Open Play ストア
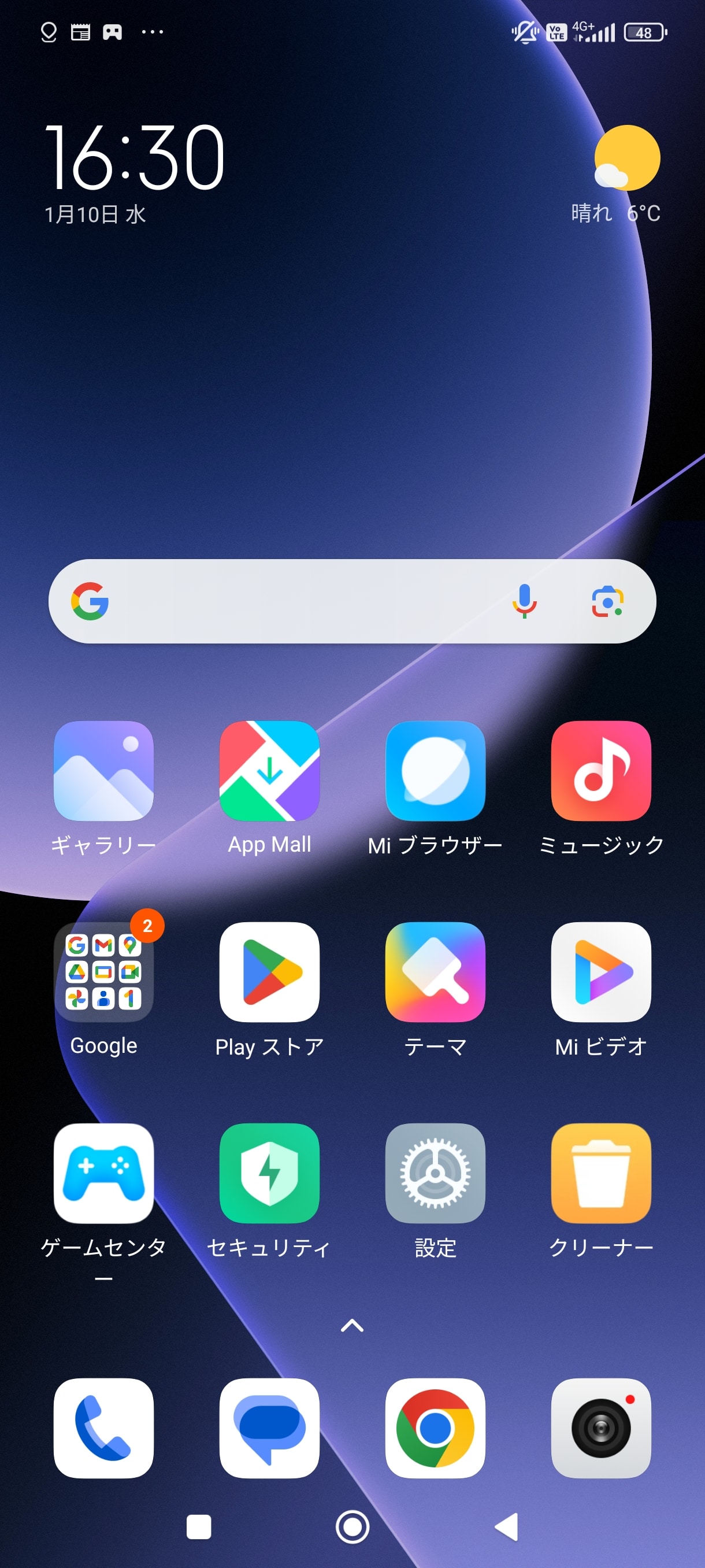 pyautogui.click(x=269, y=972)
